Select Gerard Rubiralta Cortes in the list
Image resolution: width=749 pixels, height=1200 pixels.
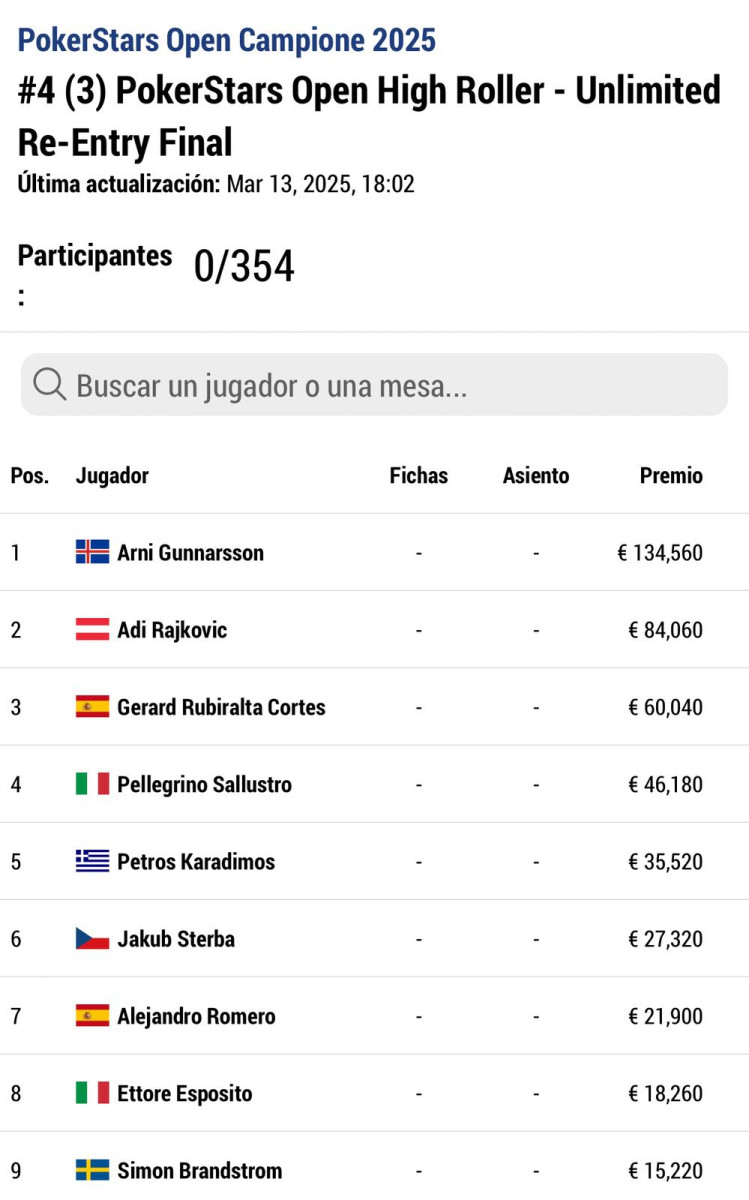pyautogui.click(x=374, y=707)
